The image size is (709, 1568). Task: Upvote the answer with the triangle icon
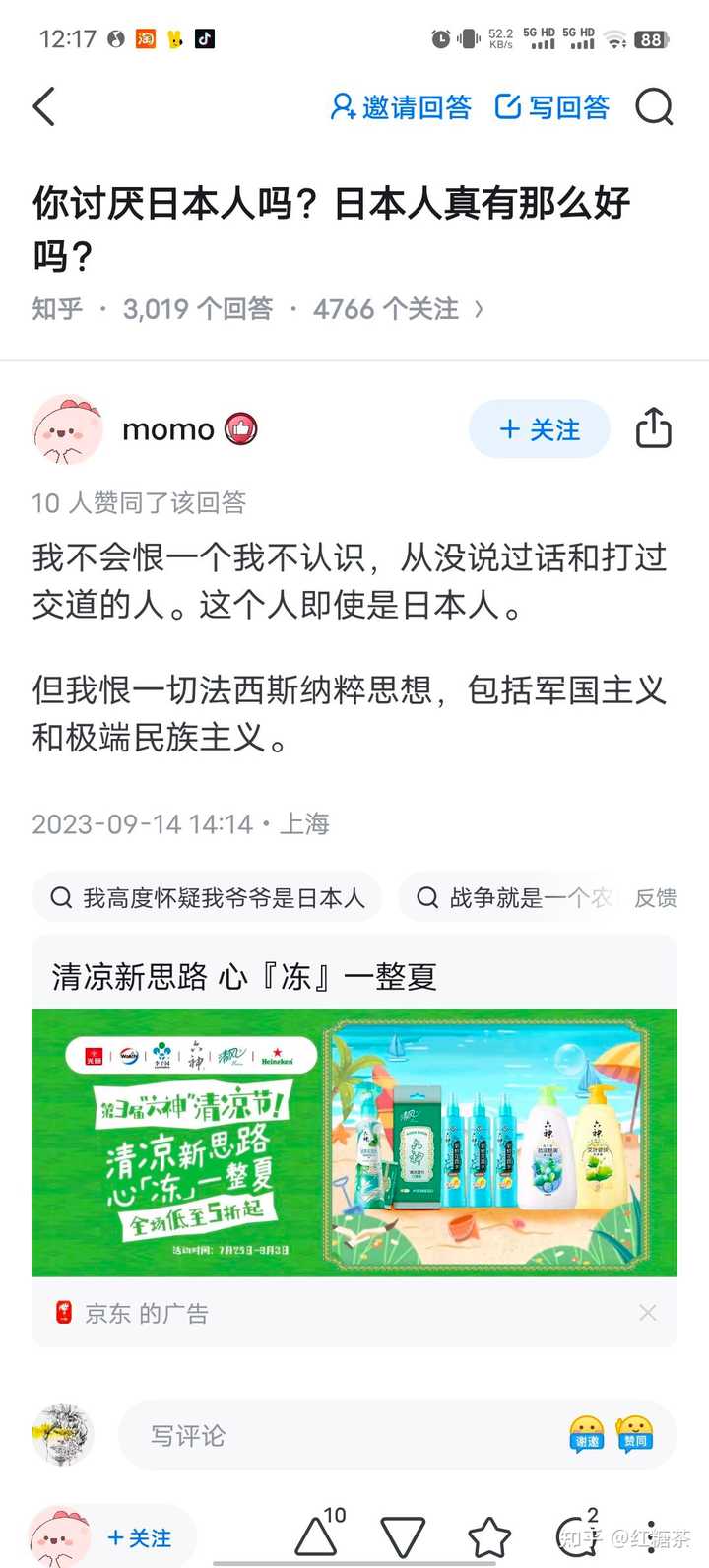tap(317, 1535)
